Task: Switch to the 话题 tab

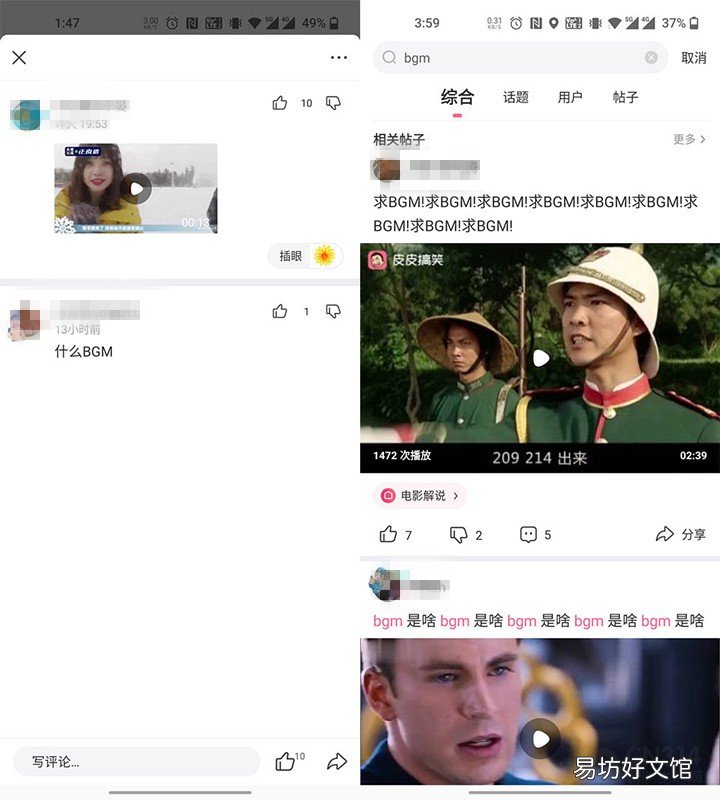Action: pyautogui.click(x=515, y=98)
